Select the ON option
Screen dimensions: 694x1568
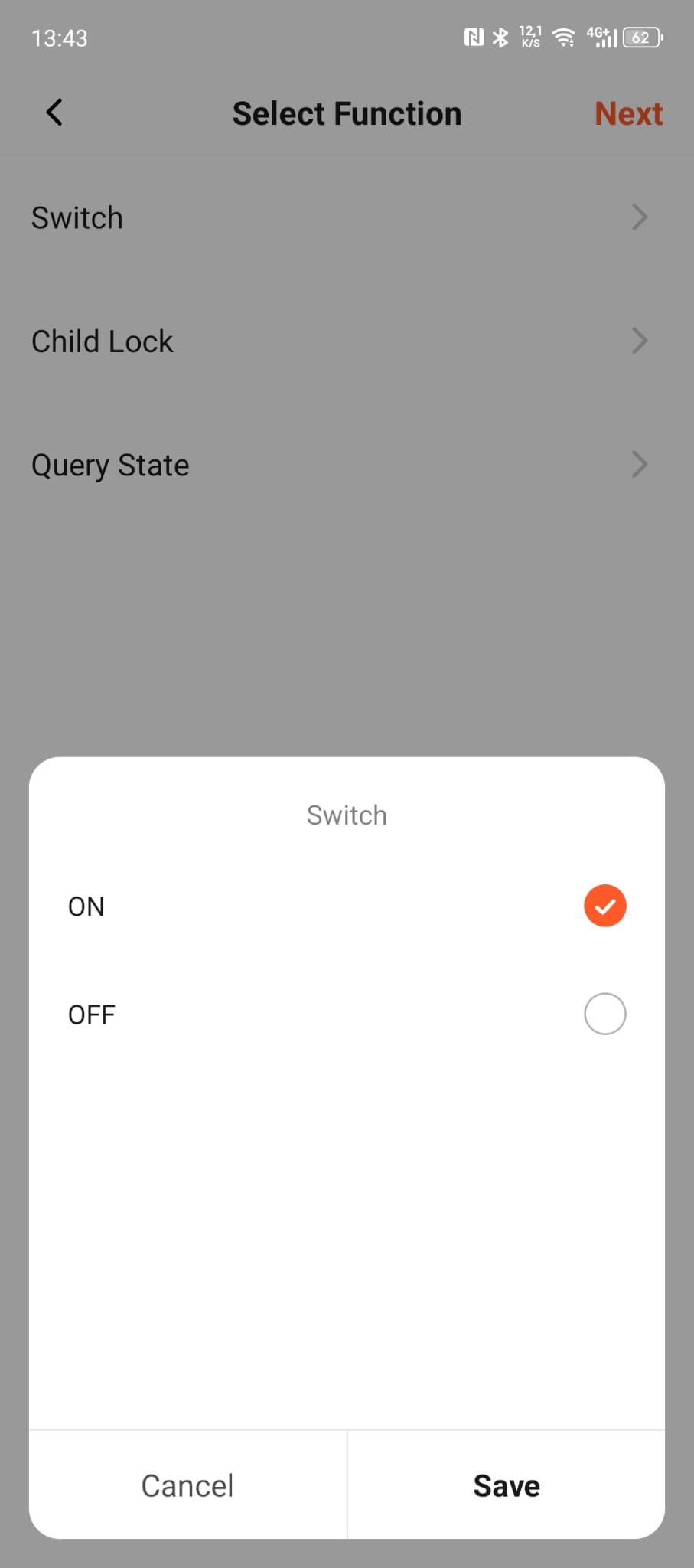pos(347,906)
